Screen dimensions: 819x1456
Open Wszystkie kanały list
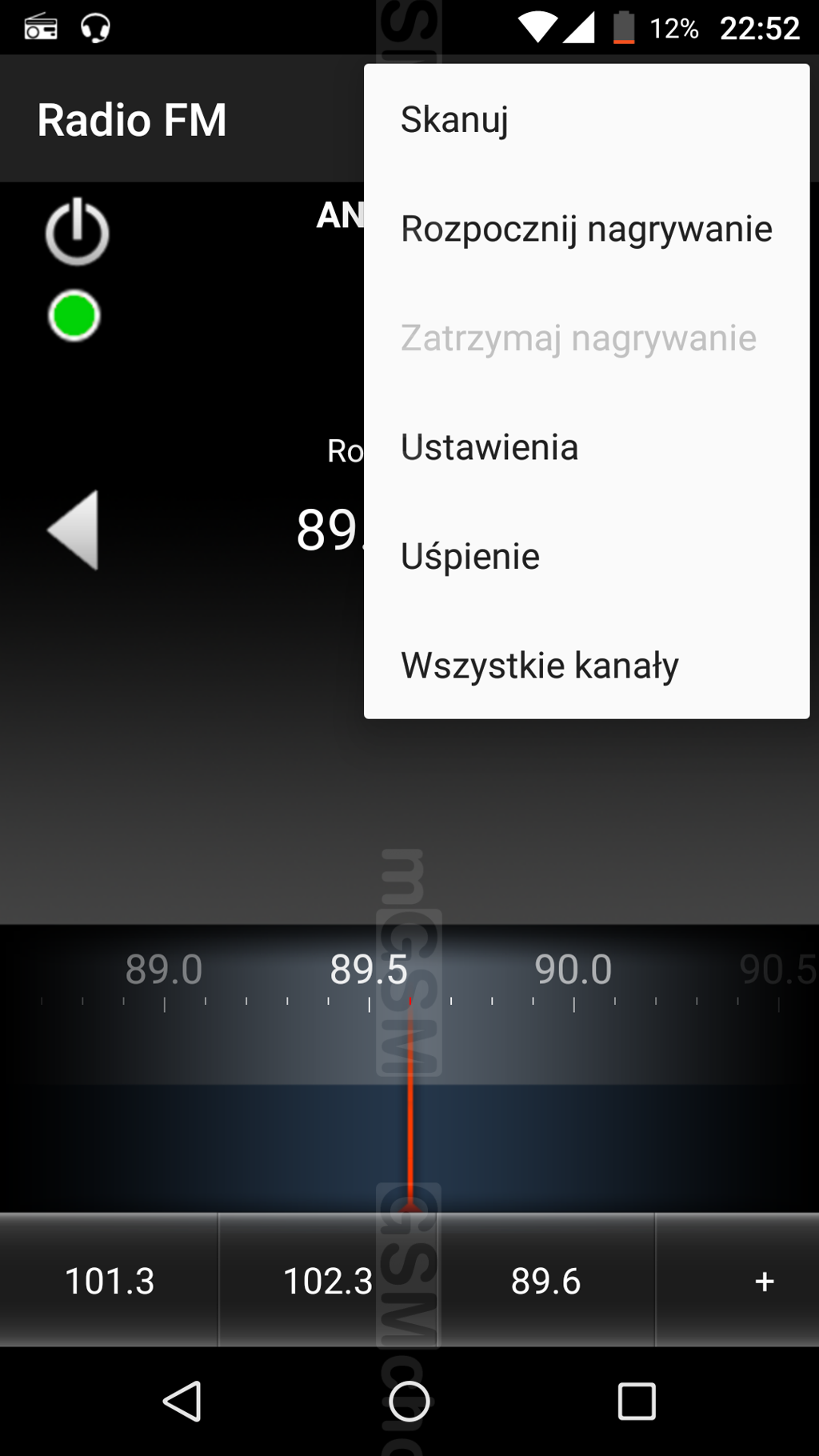(586, 665)
